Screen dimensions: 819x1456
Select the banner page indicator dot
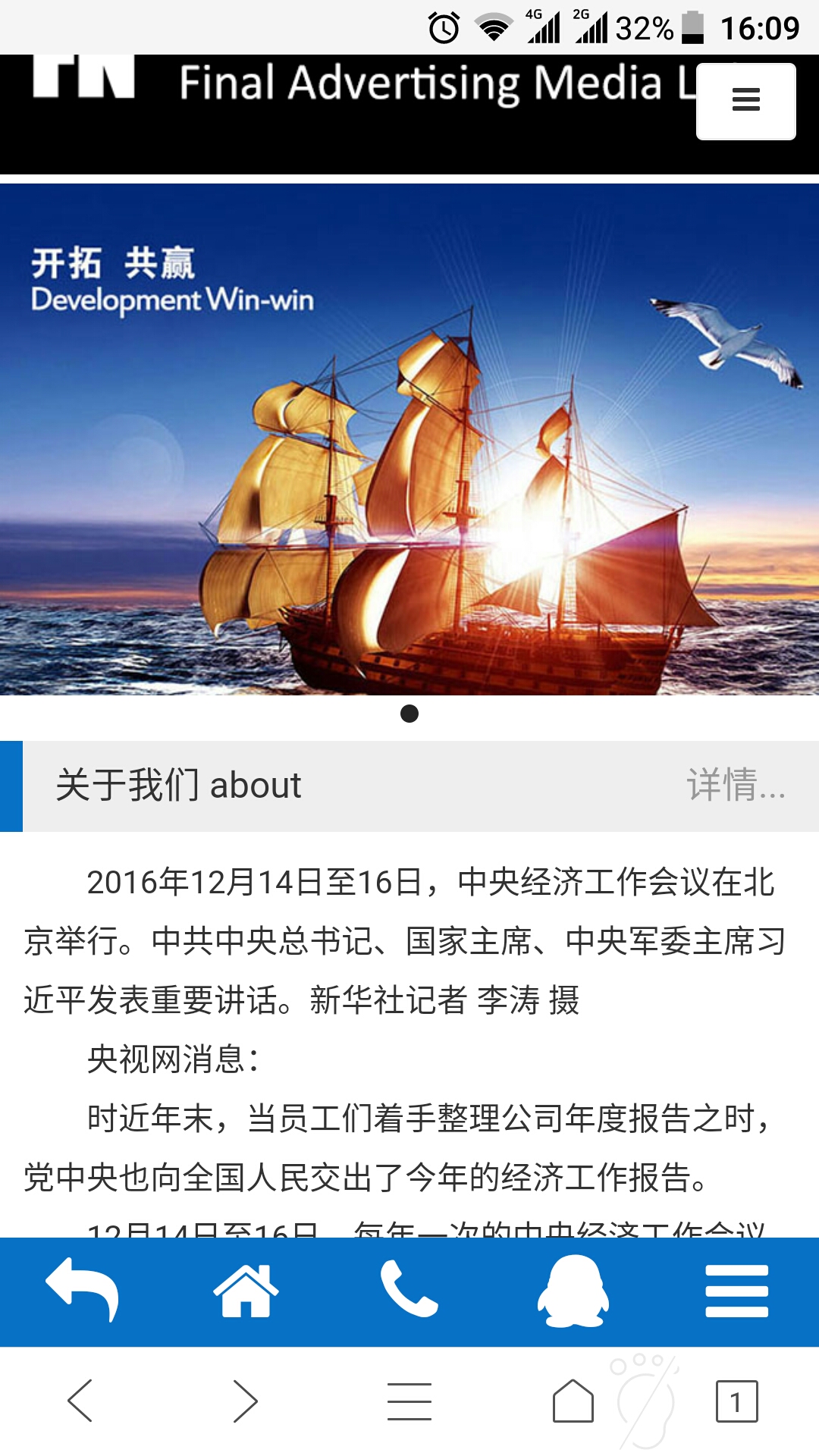click(409, 714)
